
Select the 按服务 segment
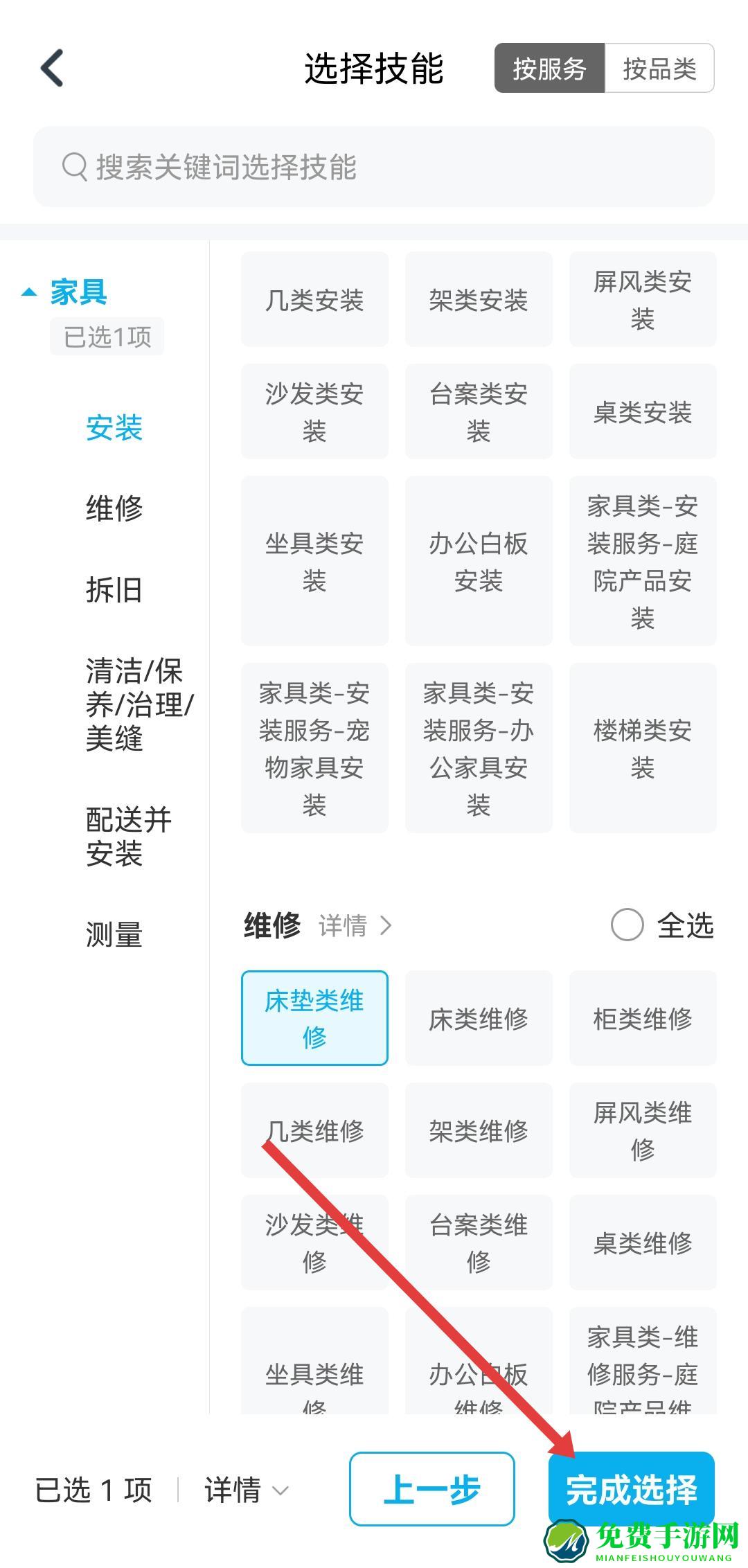point(549,69)
